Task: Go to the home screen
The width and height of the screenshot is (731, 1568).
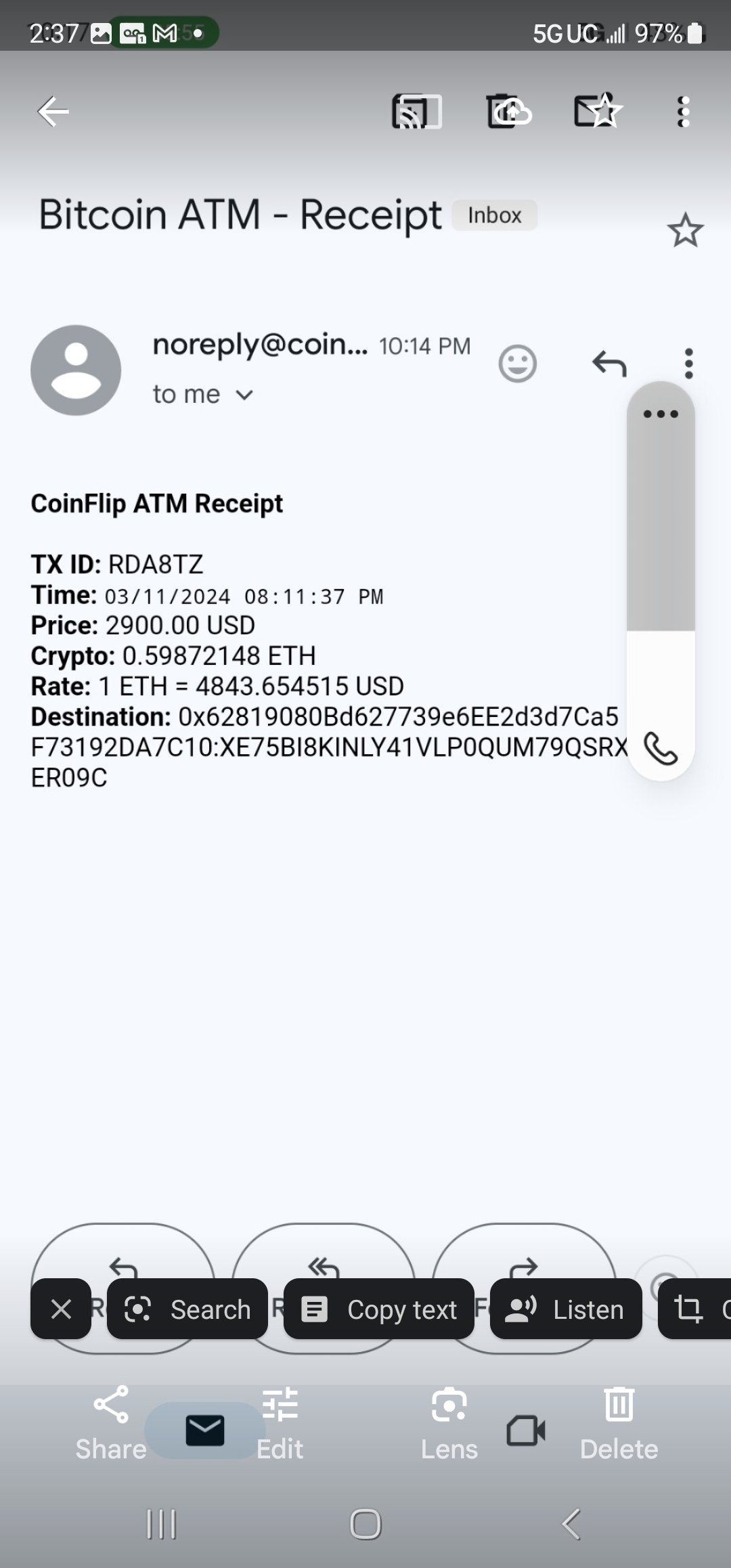Action: click(365, 1525)
